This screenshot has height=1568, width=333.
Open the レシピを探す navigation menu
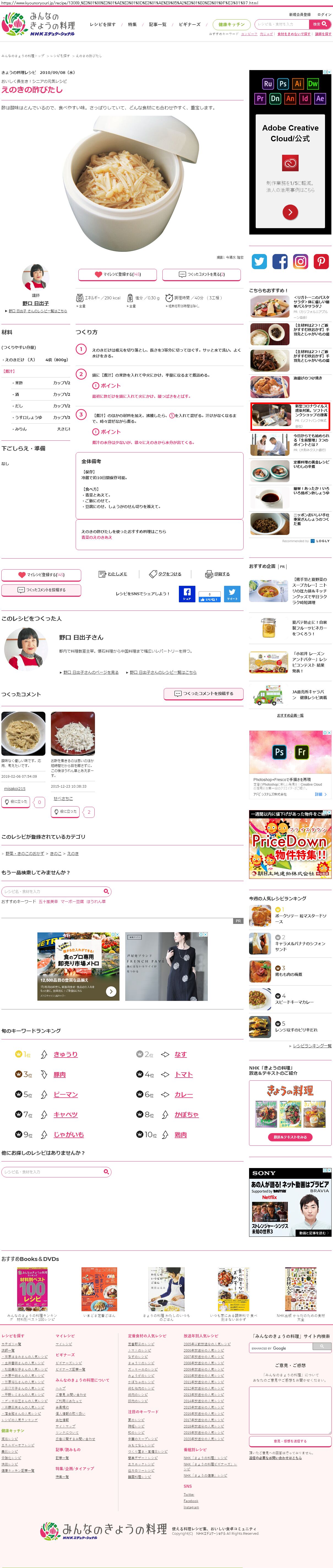[102, 25]
